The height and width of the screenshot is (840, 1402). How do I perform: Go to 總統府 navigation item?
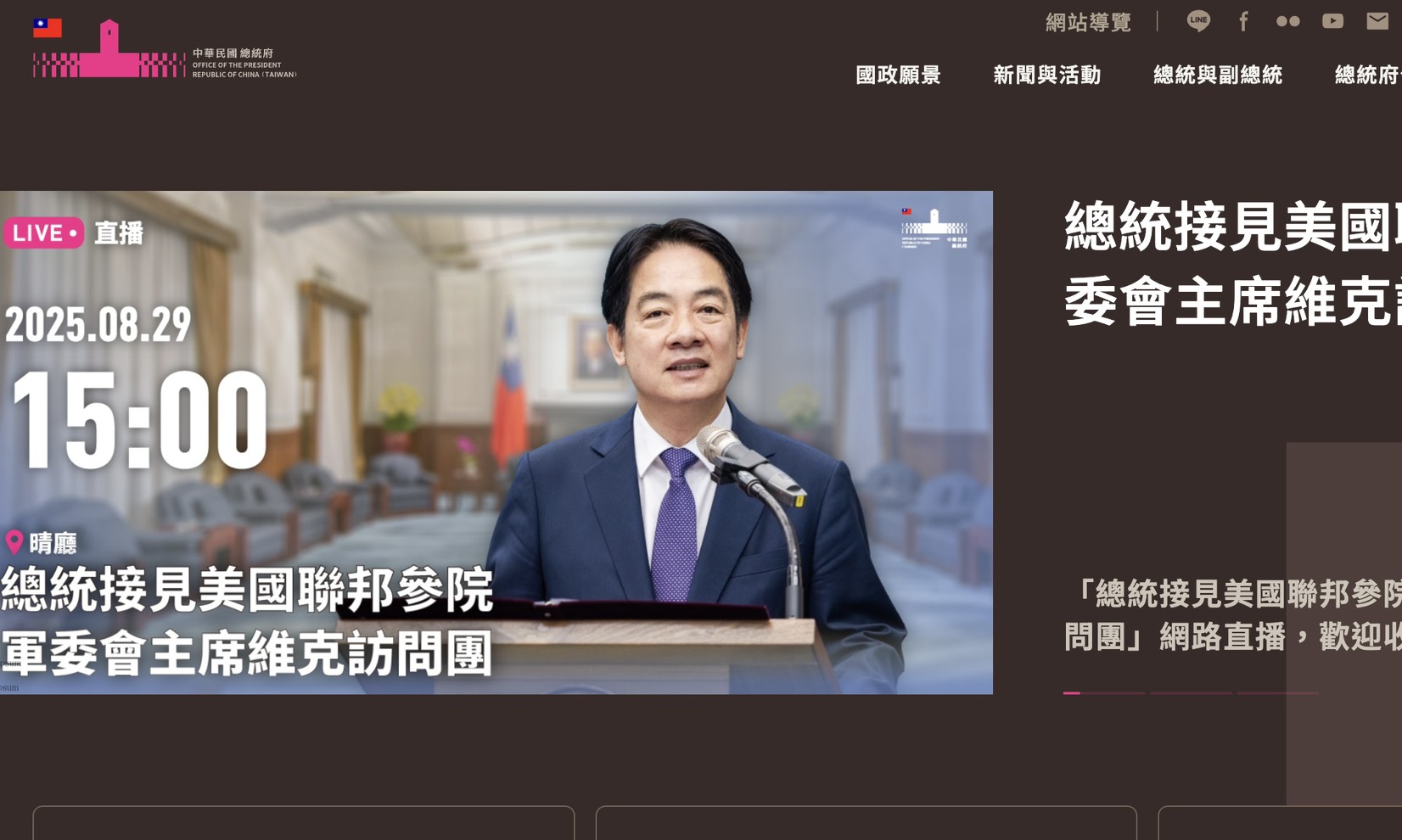pos(1366,76)
